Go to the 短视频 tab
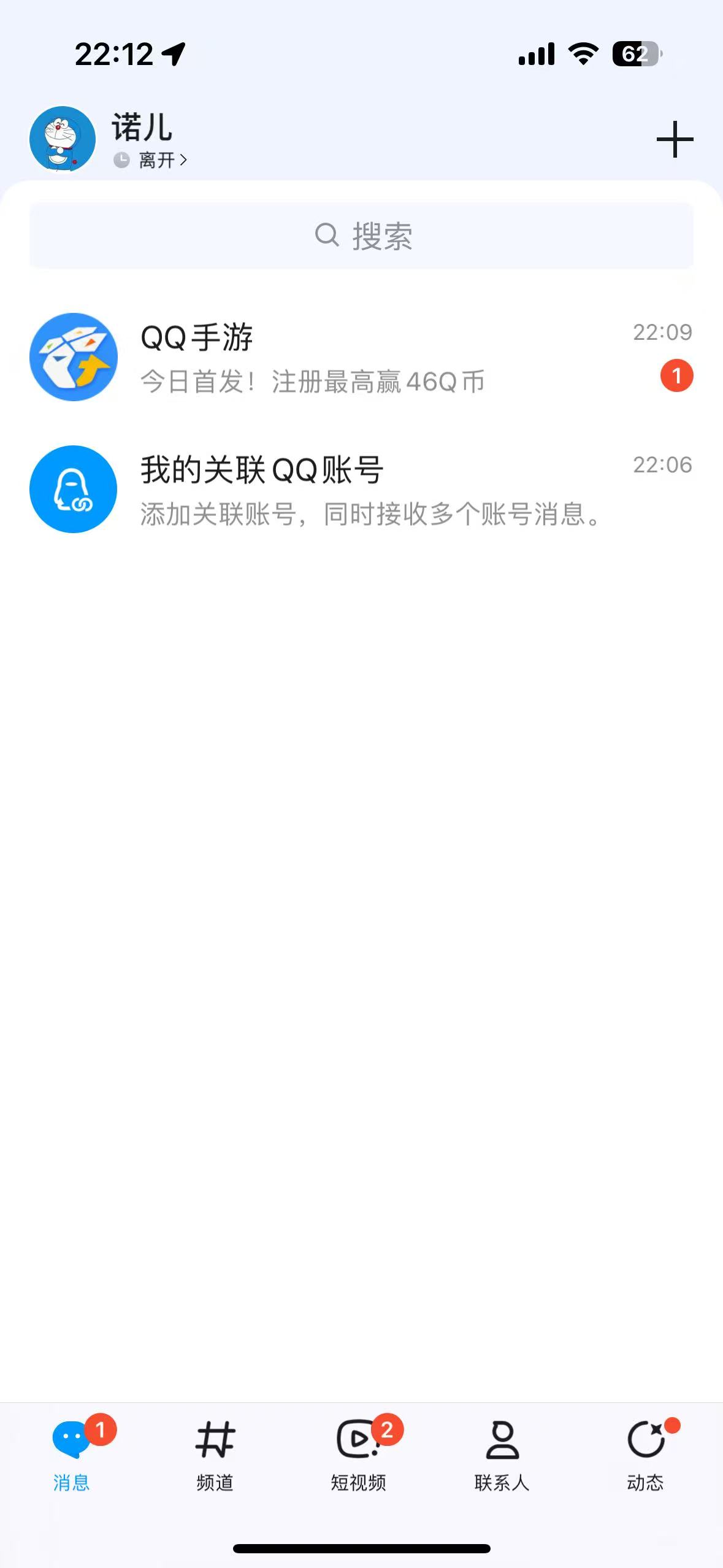 (359, 1454)
